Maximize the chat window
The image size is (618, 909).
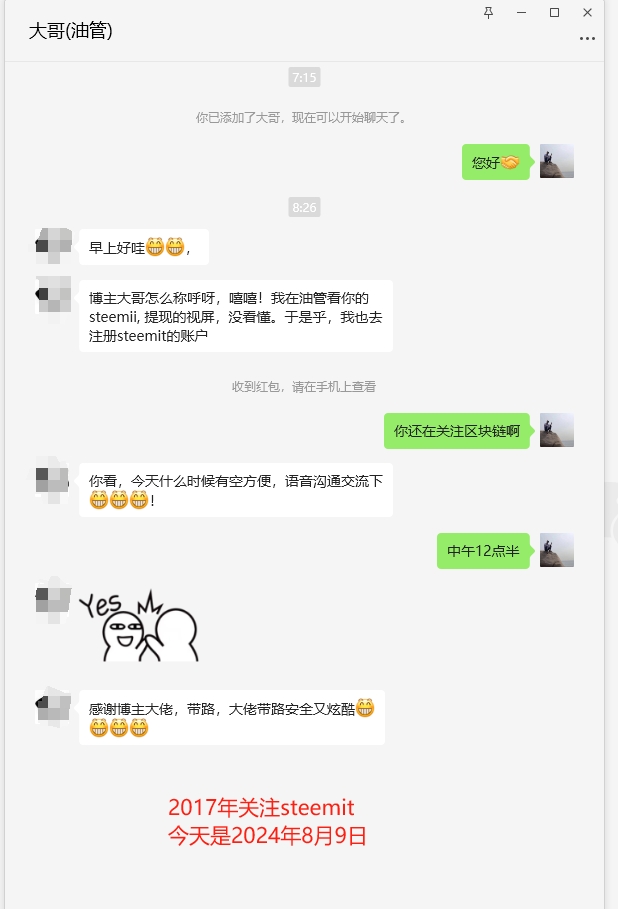[x=554, y=12]
